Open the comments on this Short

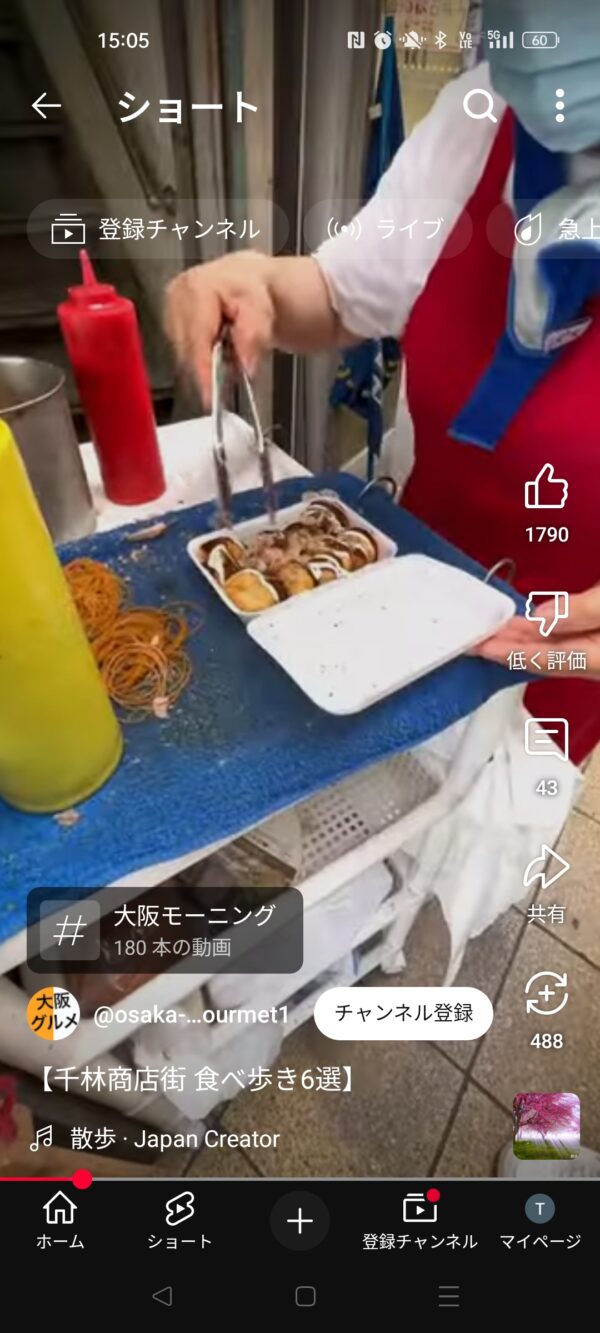click(x=546, y=742)
